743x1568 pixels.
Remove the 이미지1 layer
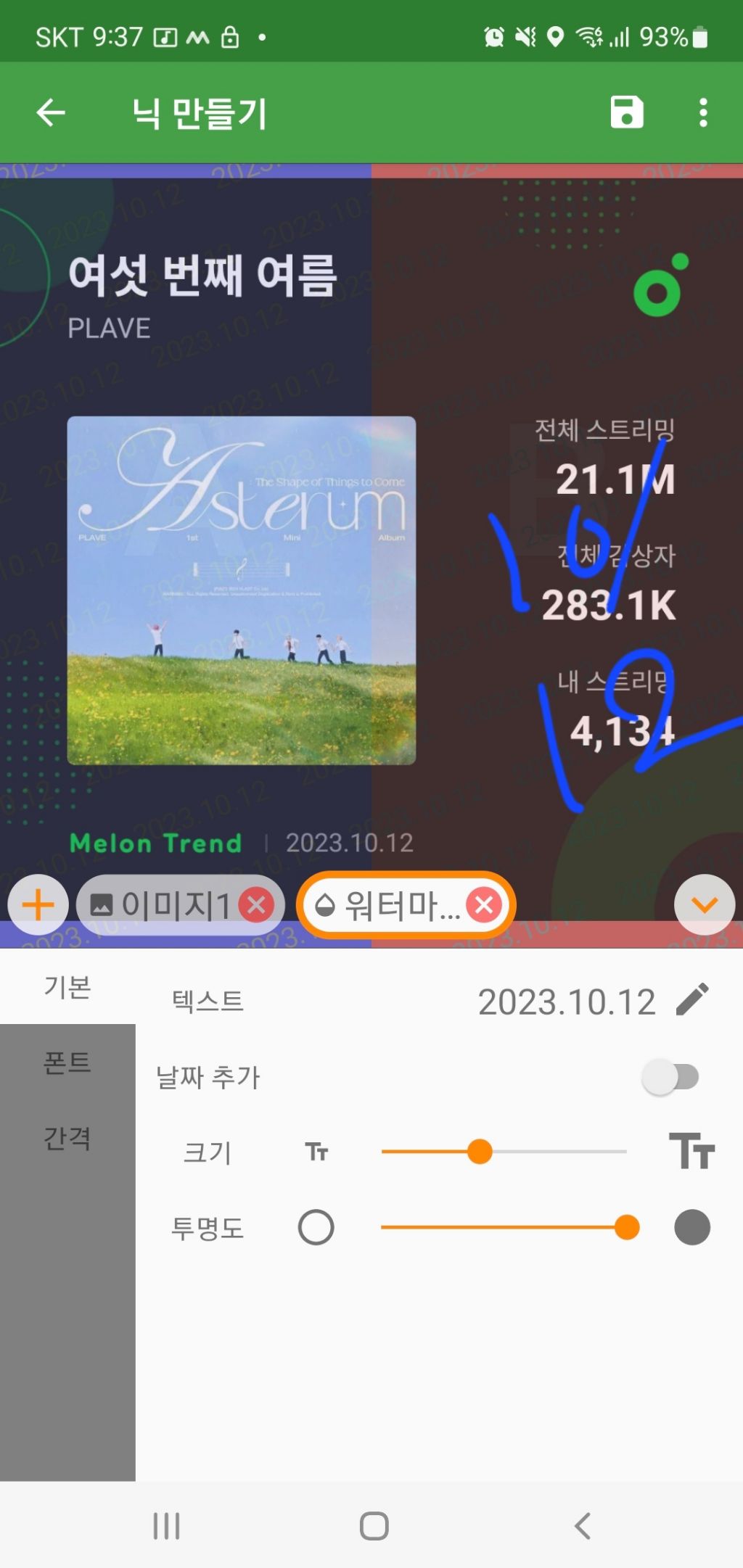(256, 904)
